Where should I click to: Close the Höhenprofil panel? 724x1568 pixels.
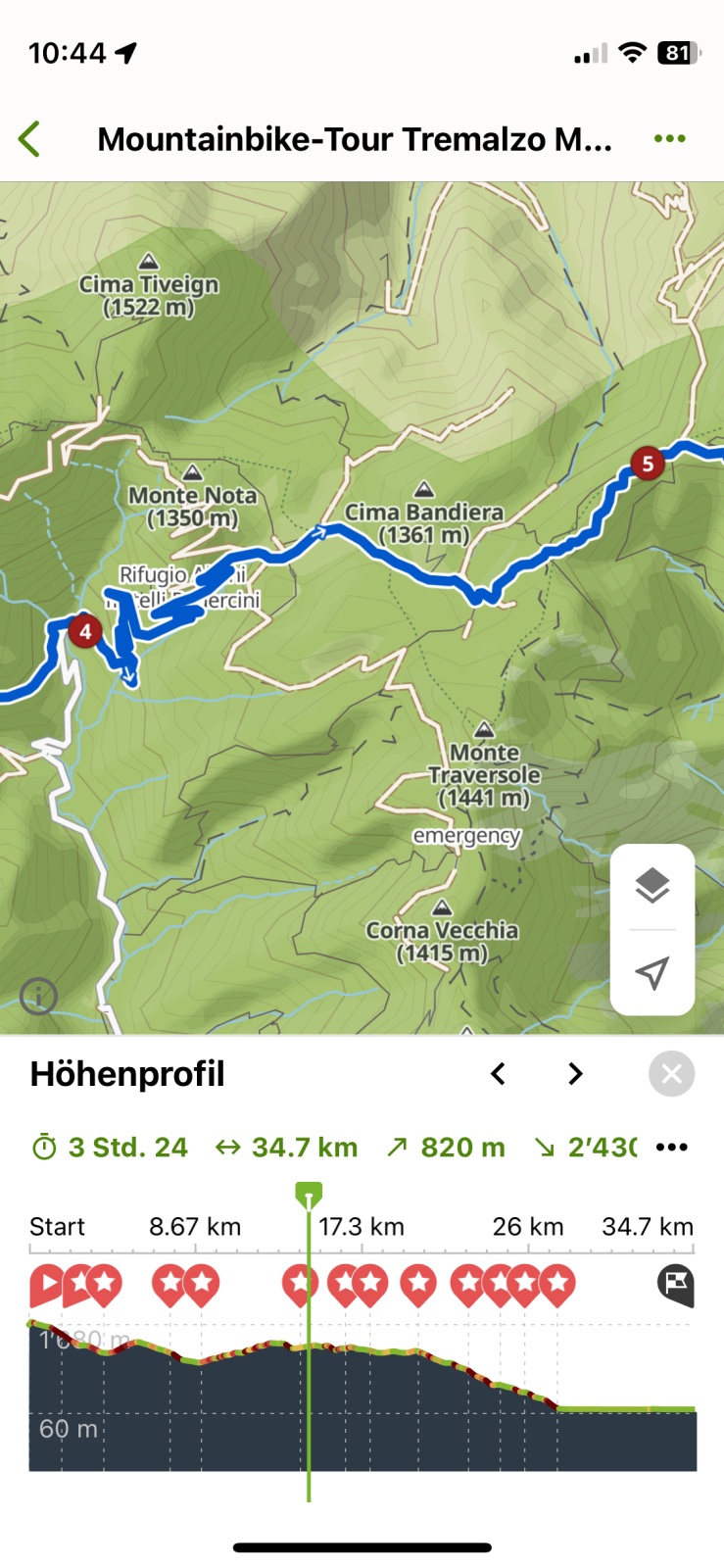672,1074
